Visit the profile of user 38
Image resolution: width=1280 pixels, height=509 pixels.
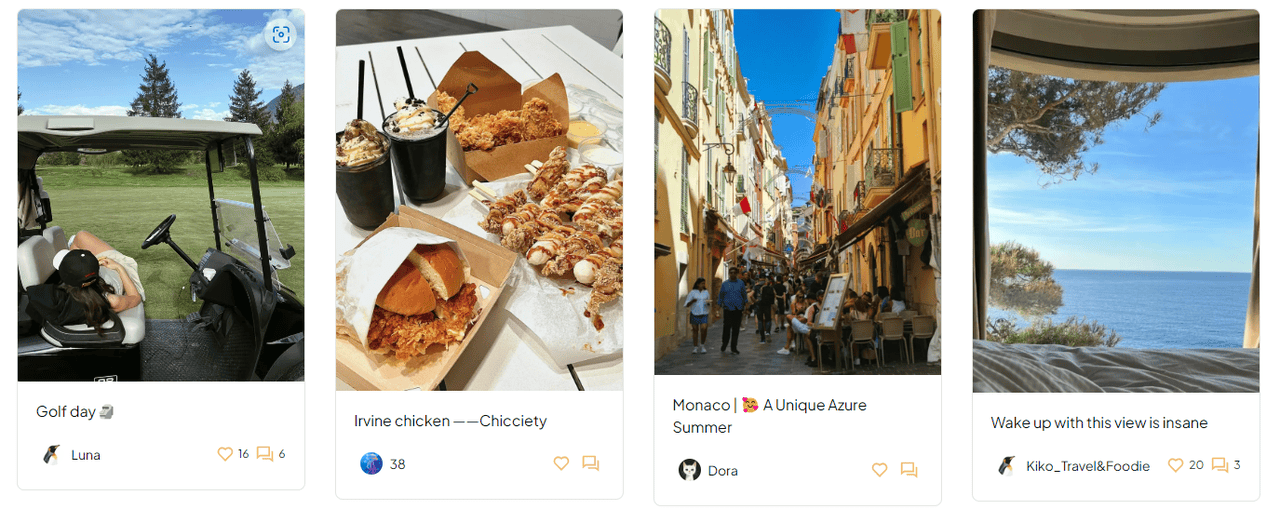384,464
